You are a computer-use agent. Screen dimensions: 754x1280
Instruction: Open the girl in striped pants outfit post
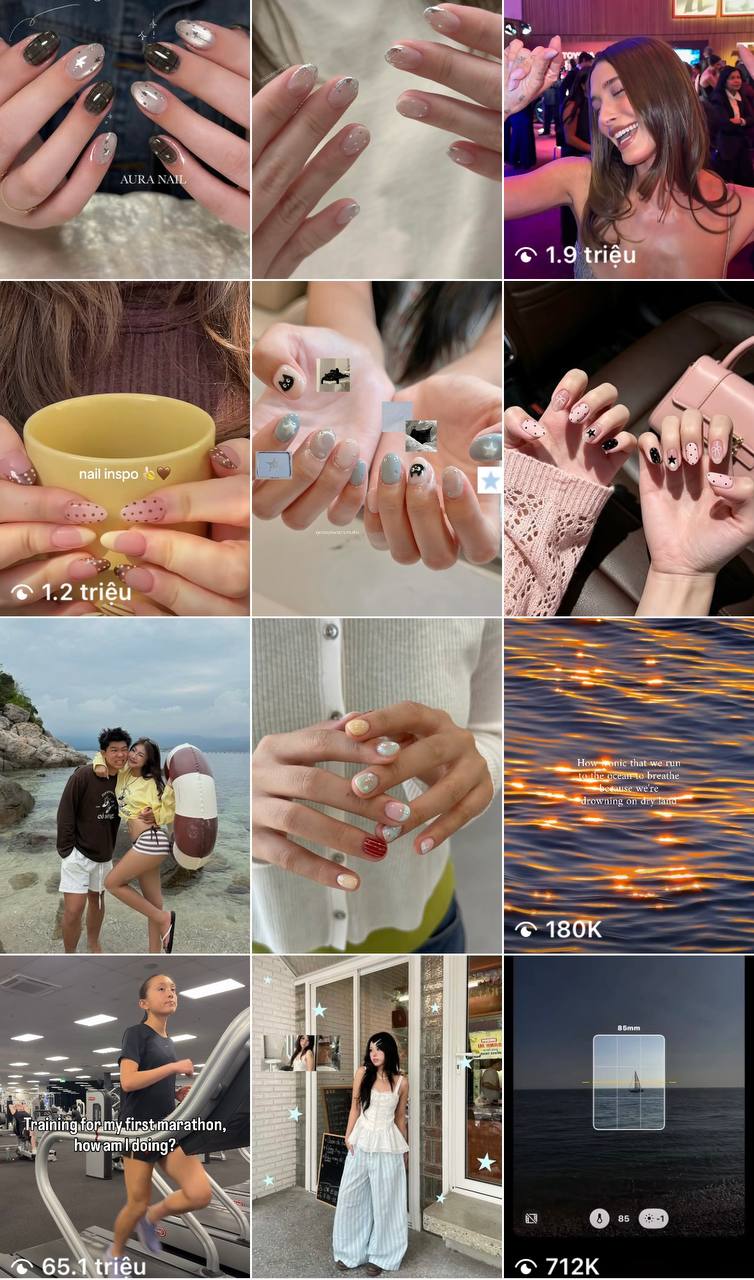pos(377,1117)
